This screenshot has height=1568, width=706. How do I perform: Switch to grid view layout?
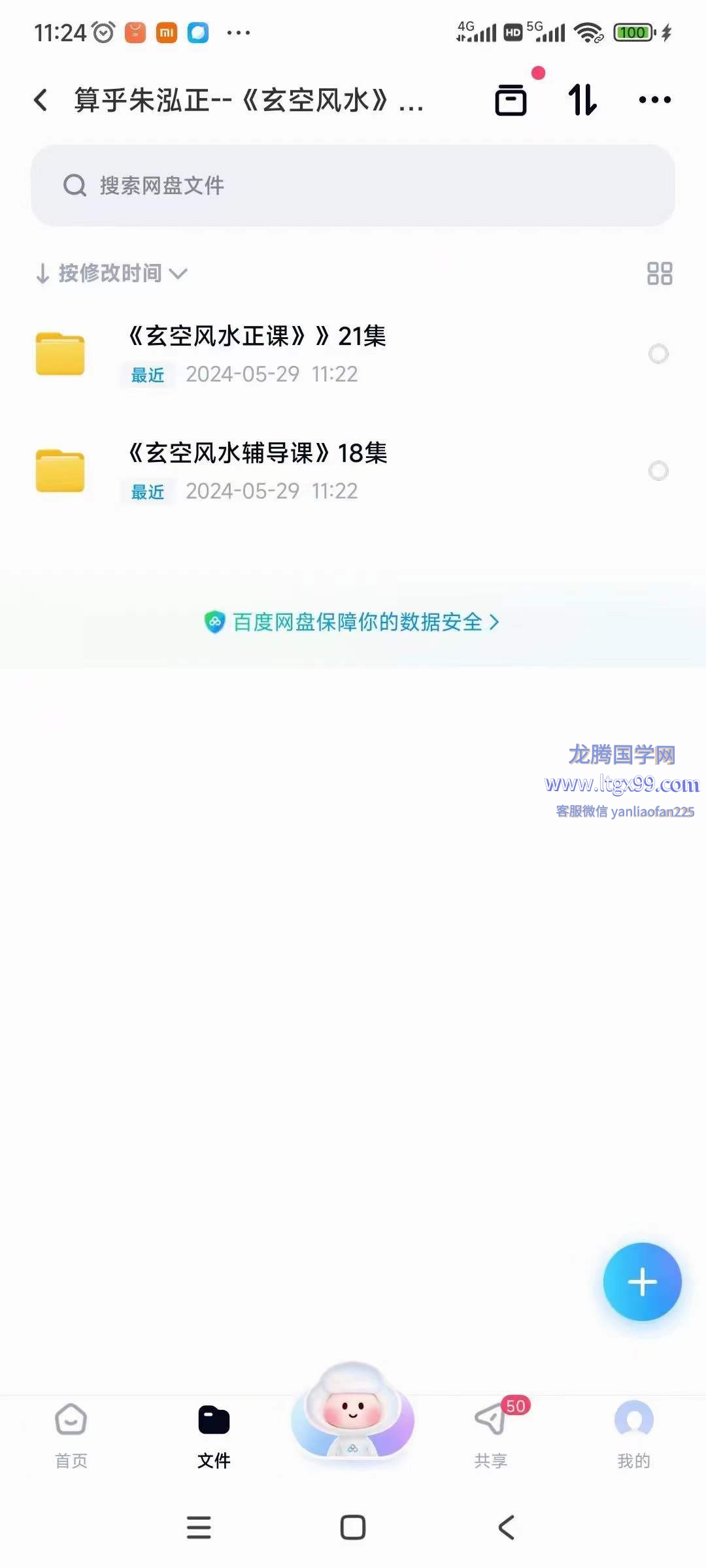coord(659,273)
